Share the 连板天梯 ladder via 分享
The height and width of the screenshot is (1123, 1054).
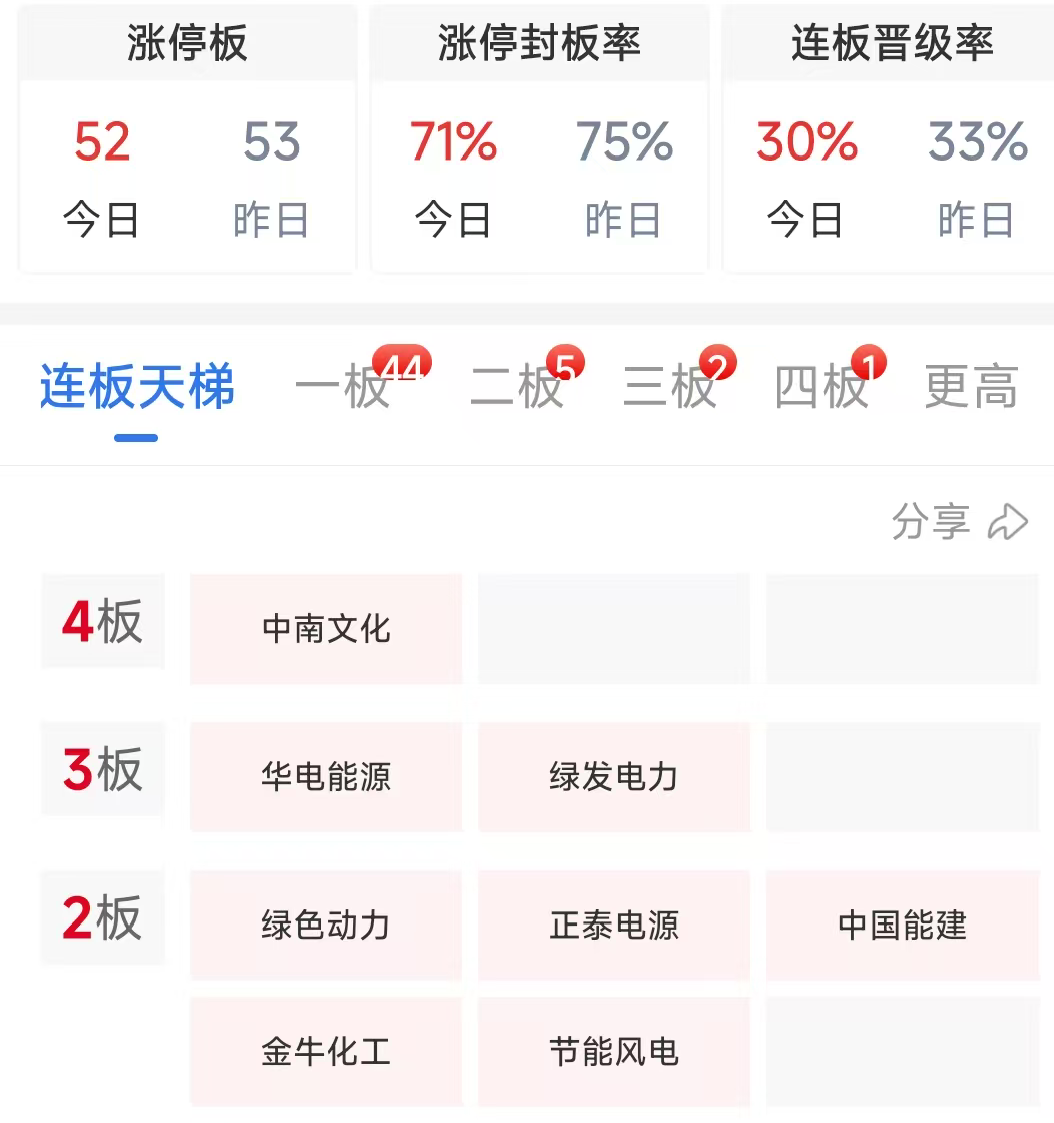click(959, 521)
